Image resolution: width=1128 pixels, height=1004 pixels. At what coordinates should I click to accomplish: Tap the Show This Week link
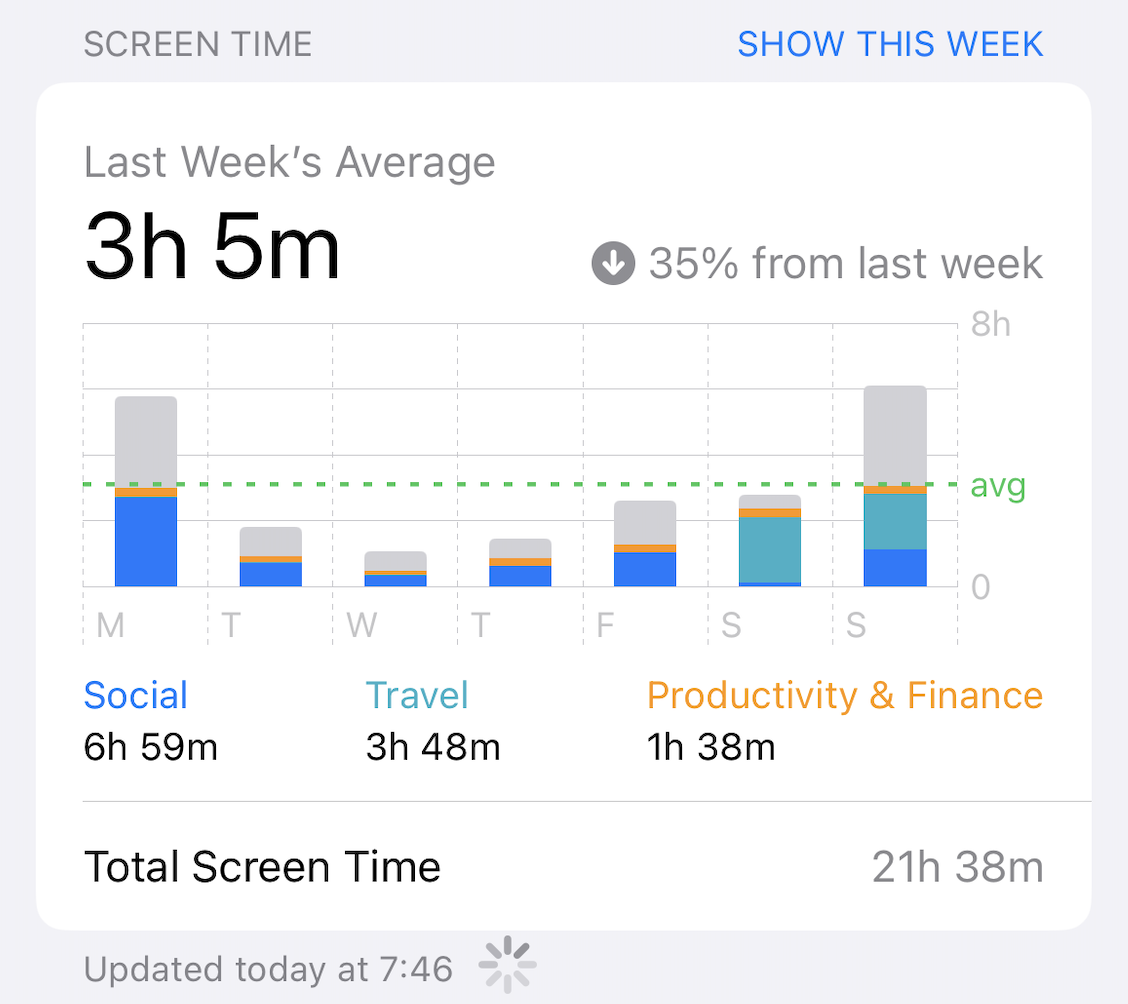[890, 44]
